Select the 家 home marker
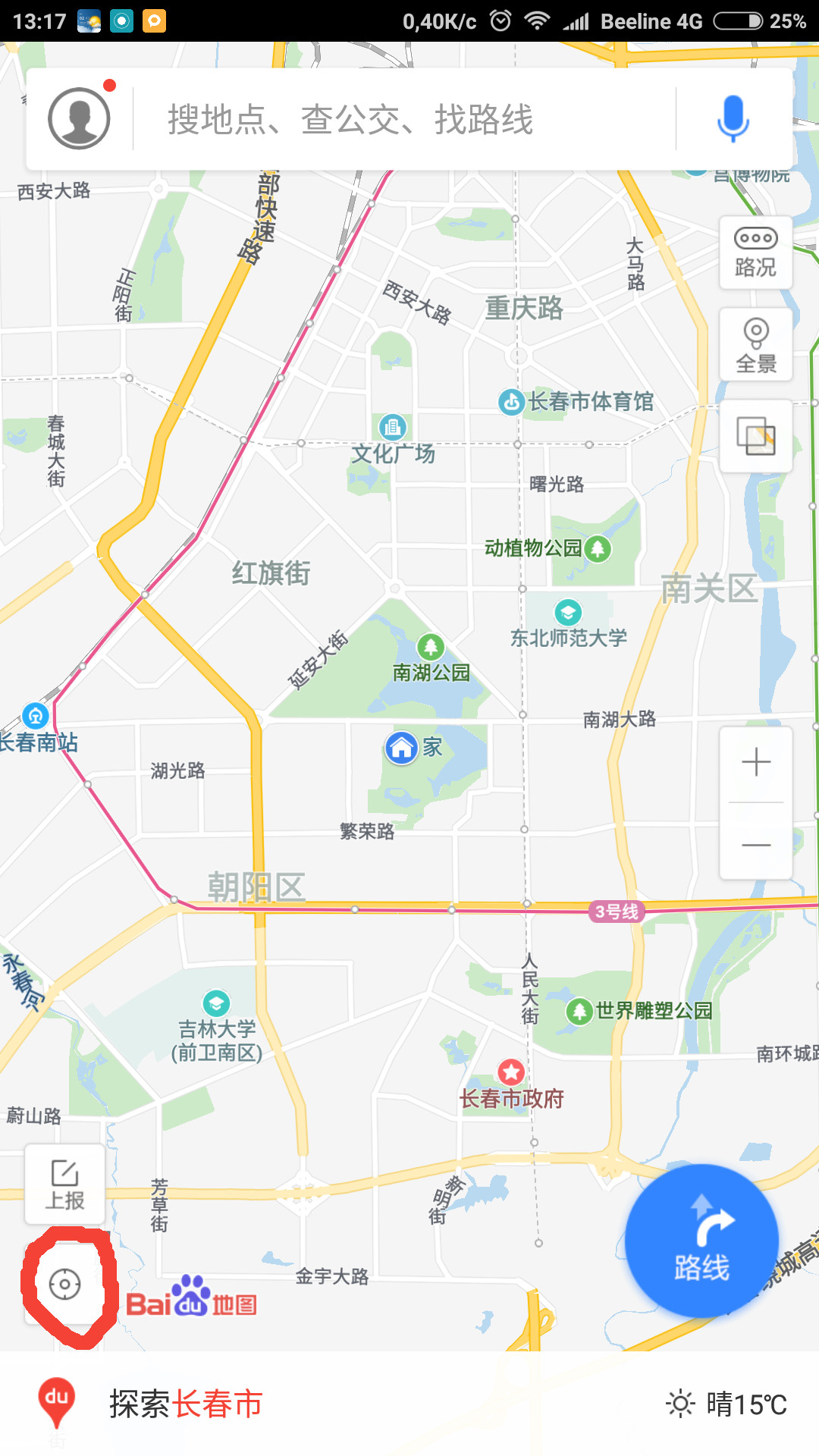Viewport: 819px width, 1456px height. click(402, 748)
